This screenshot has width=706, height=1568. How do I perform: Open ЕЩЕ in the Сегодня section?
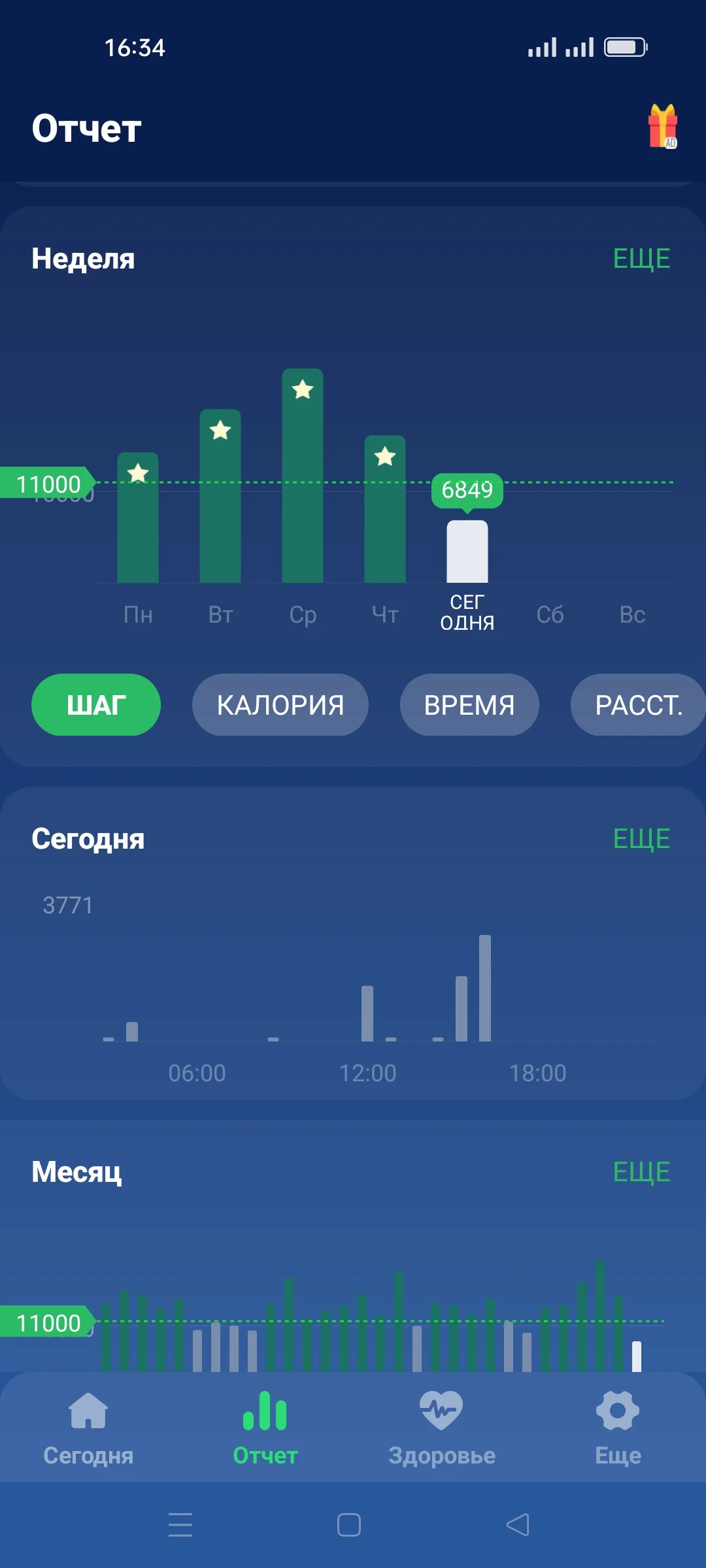(x=641, y=838)
